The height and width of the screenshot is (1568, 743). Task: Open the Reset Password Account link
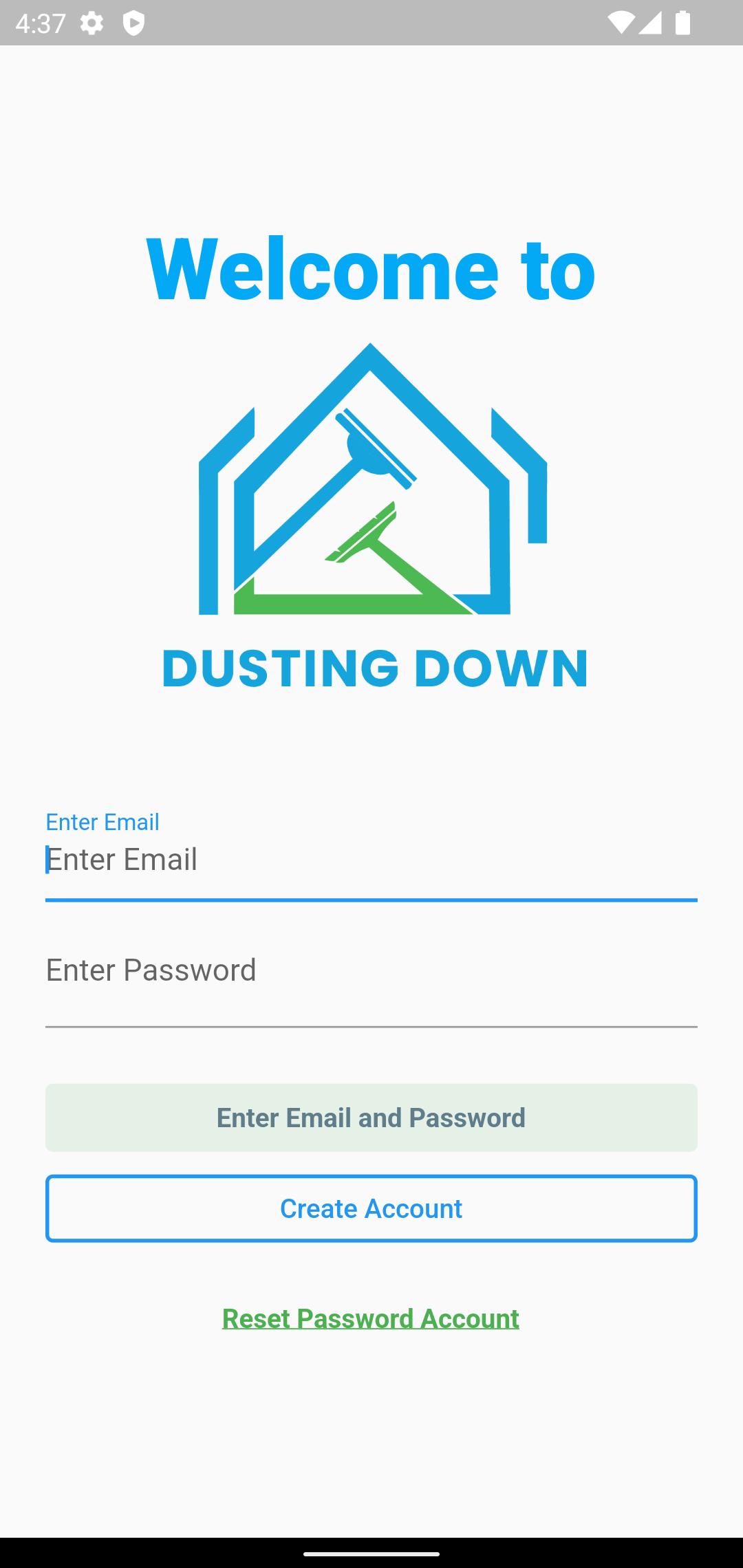pos(371,1318)
